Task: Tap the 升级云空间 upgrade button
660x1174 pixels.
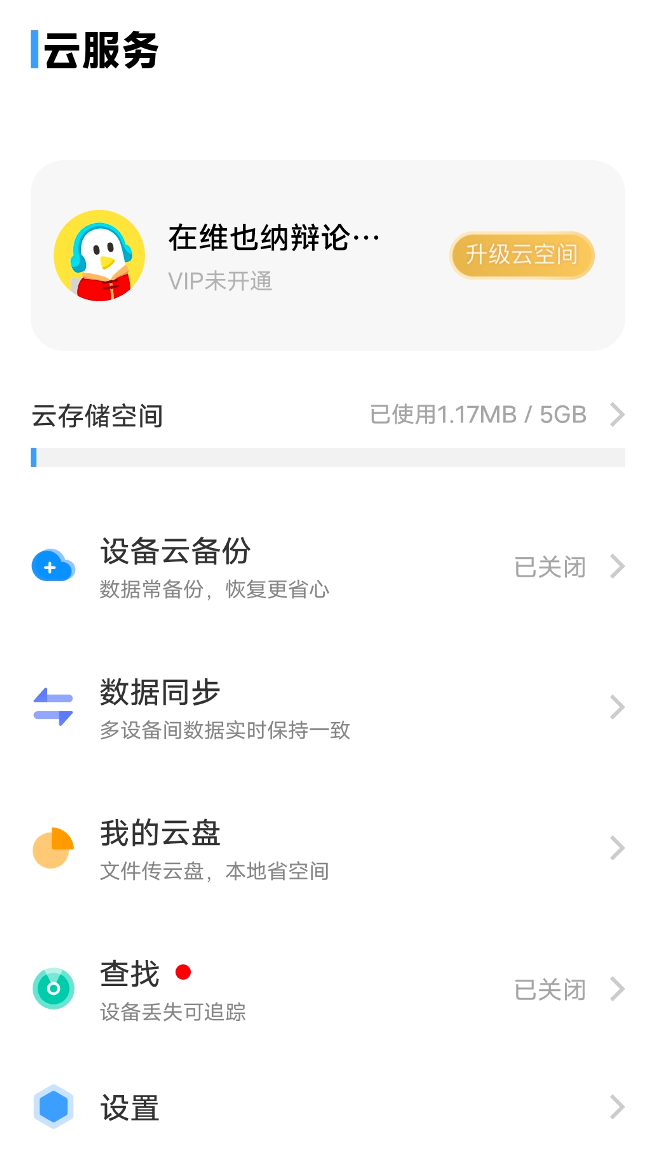Action: coord(521,255)
